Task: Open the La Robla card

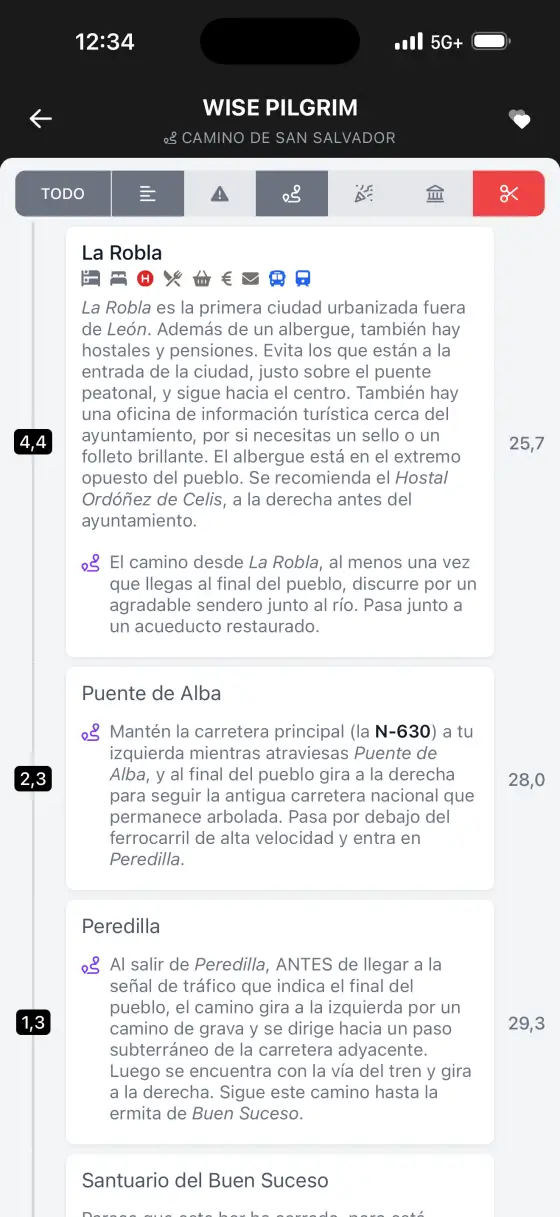Action: tap(280, 442)
